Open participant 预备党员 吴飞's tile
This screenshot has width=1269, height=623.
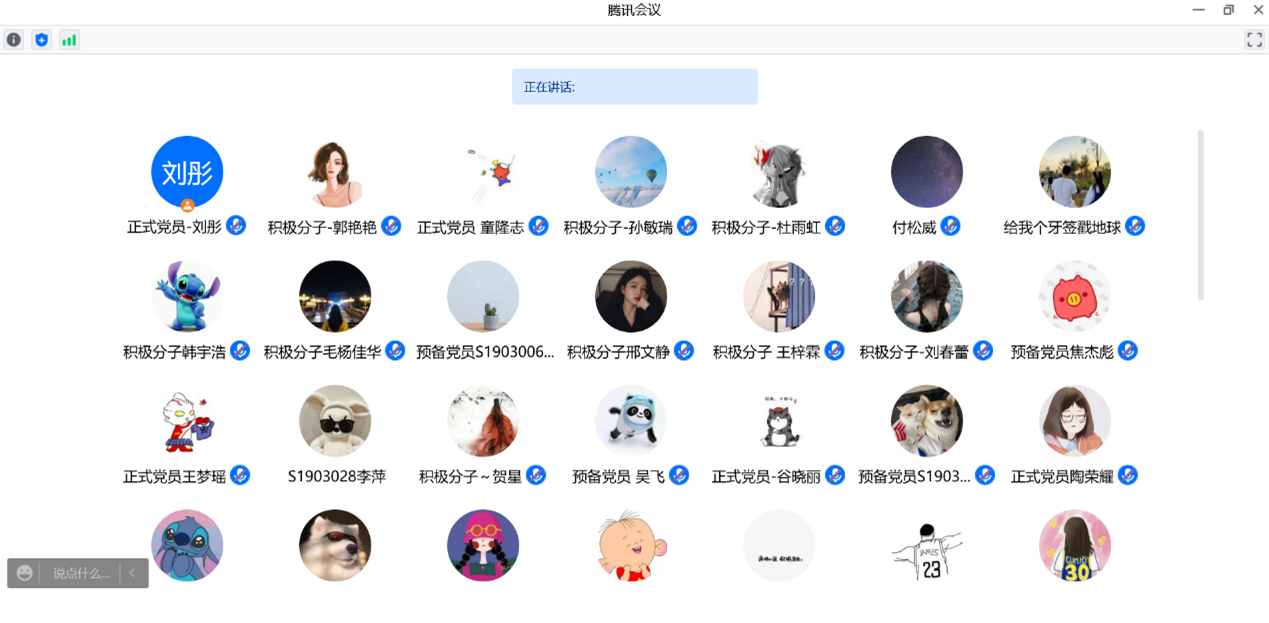(631, 422)
